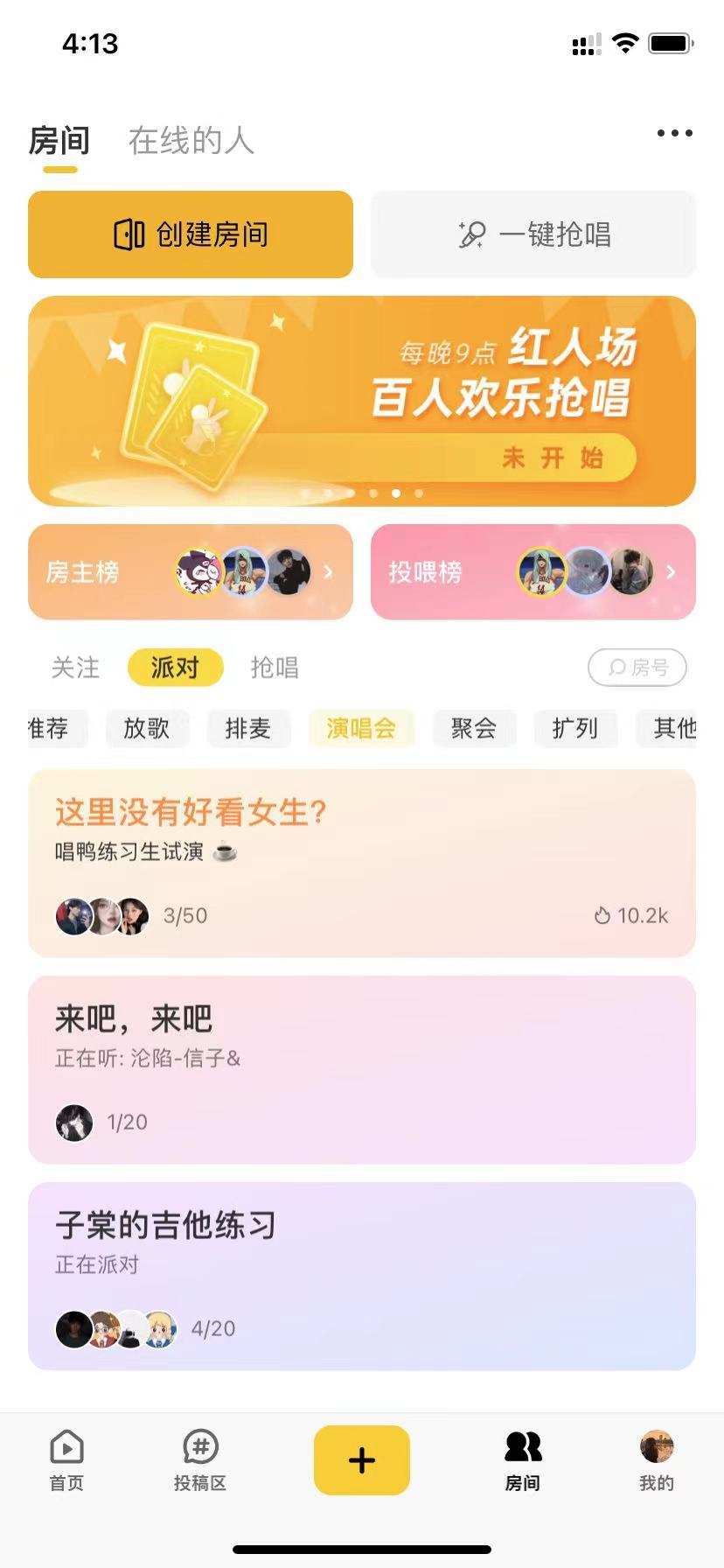Enter the room 子棠的吉他练习
Screen dimensions: 724x1568
(x=362, y=1276)
